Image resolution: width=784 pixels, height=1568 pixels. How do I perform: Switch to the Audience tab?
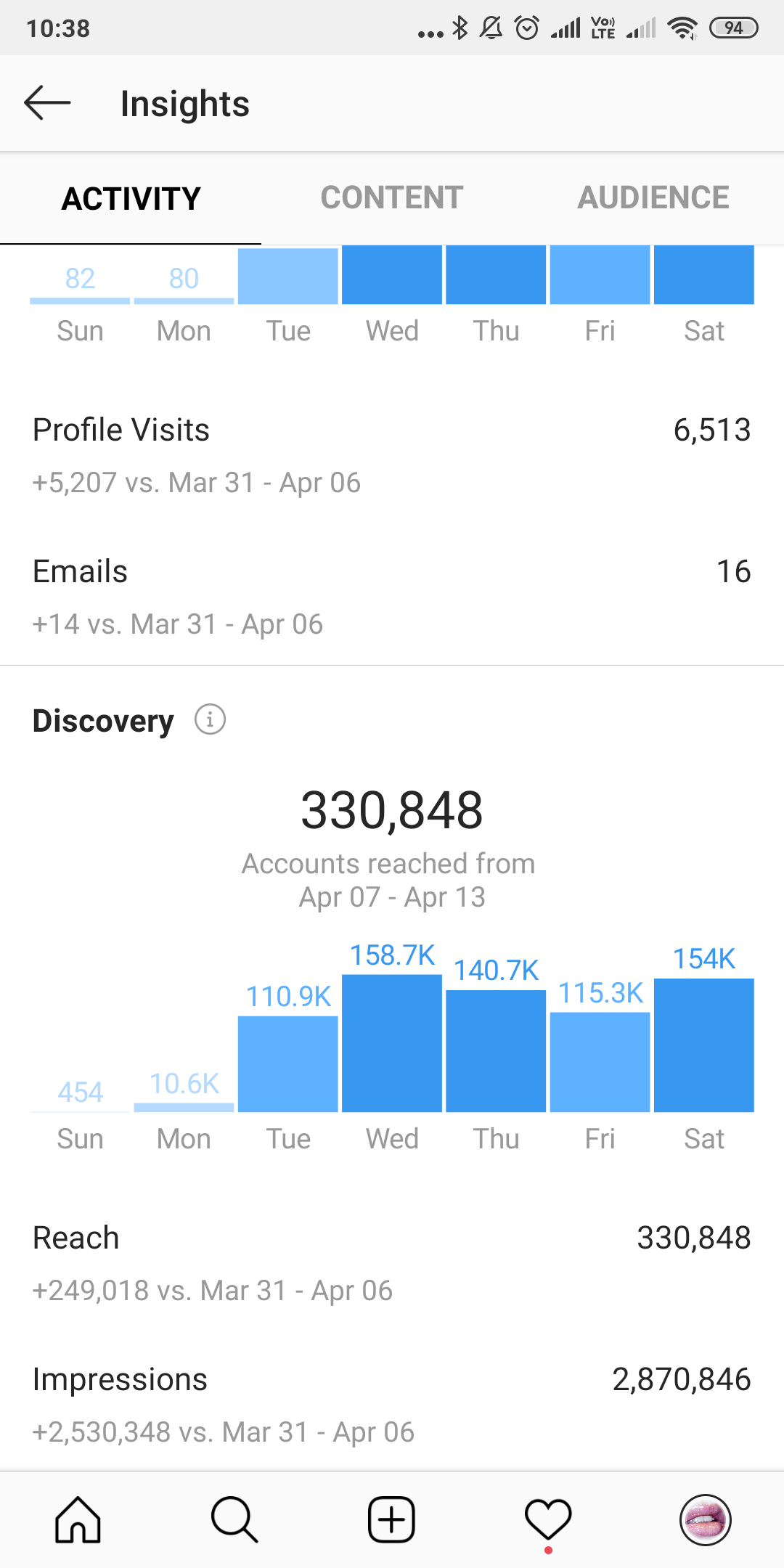pos(653,197)
